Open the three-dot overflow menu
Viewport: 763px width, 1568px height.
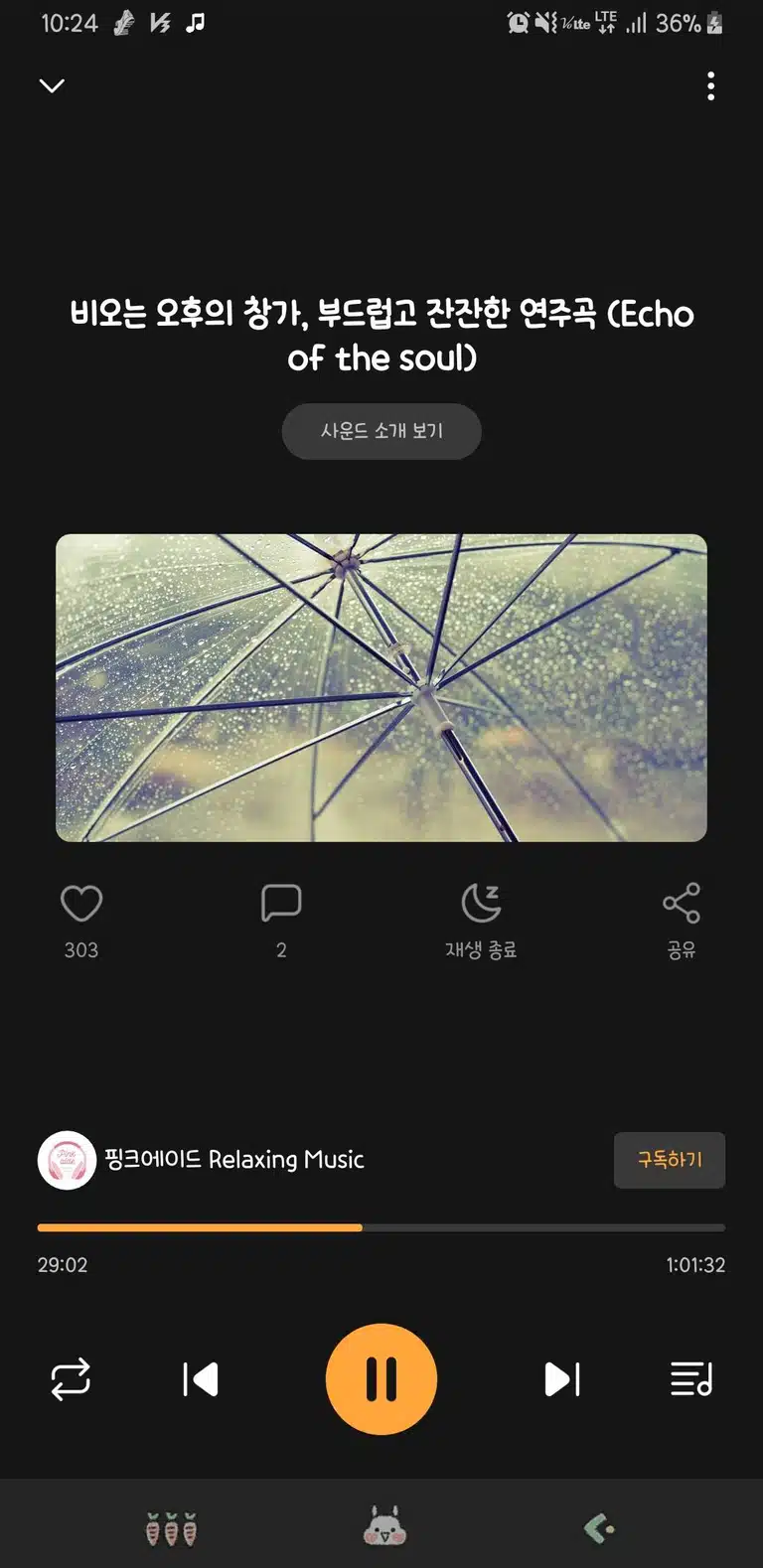click(710, 86)
